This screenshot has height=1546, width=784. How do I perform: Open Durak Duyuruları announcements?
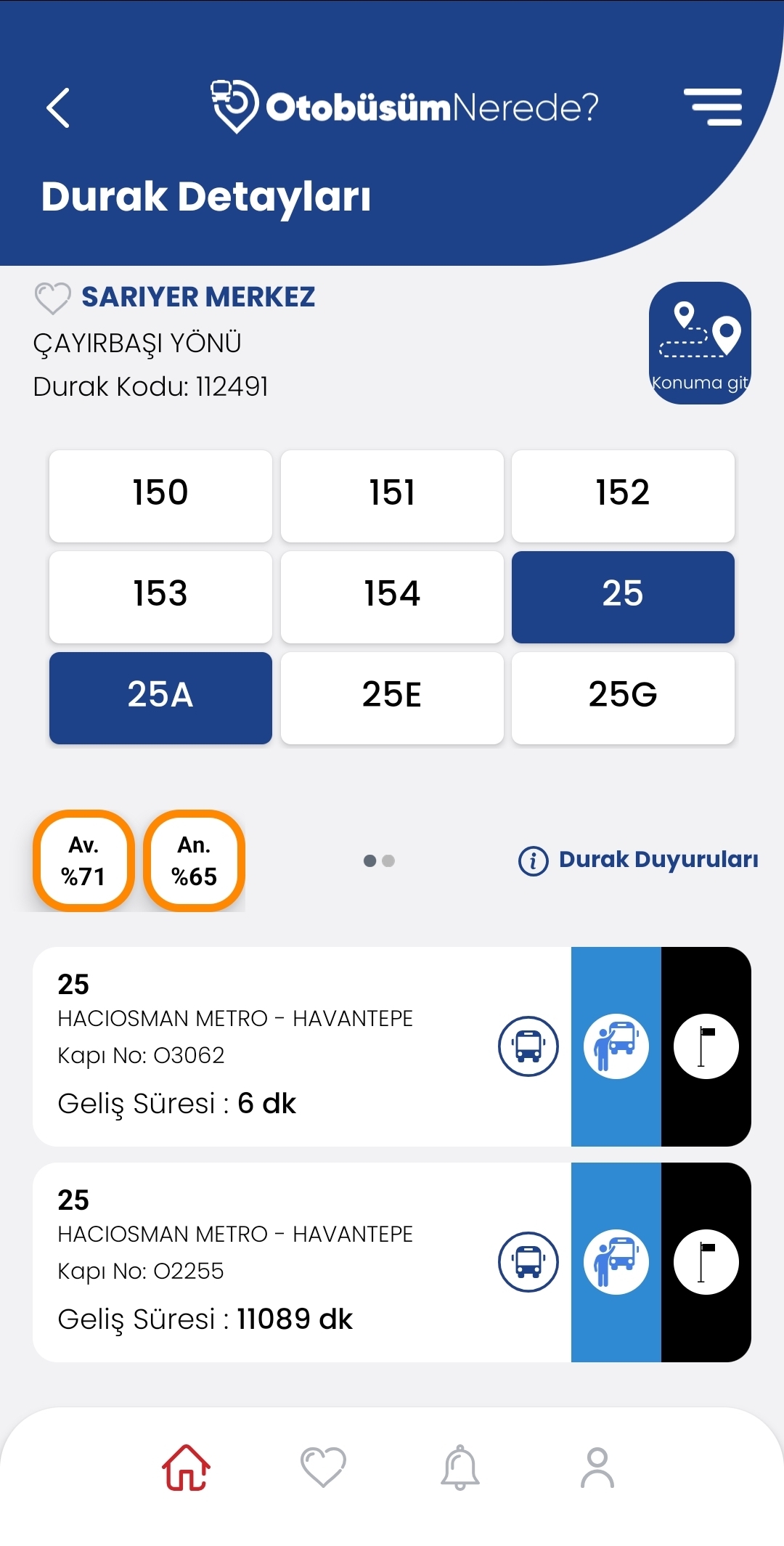click(639, 861)
